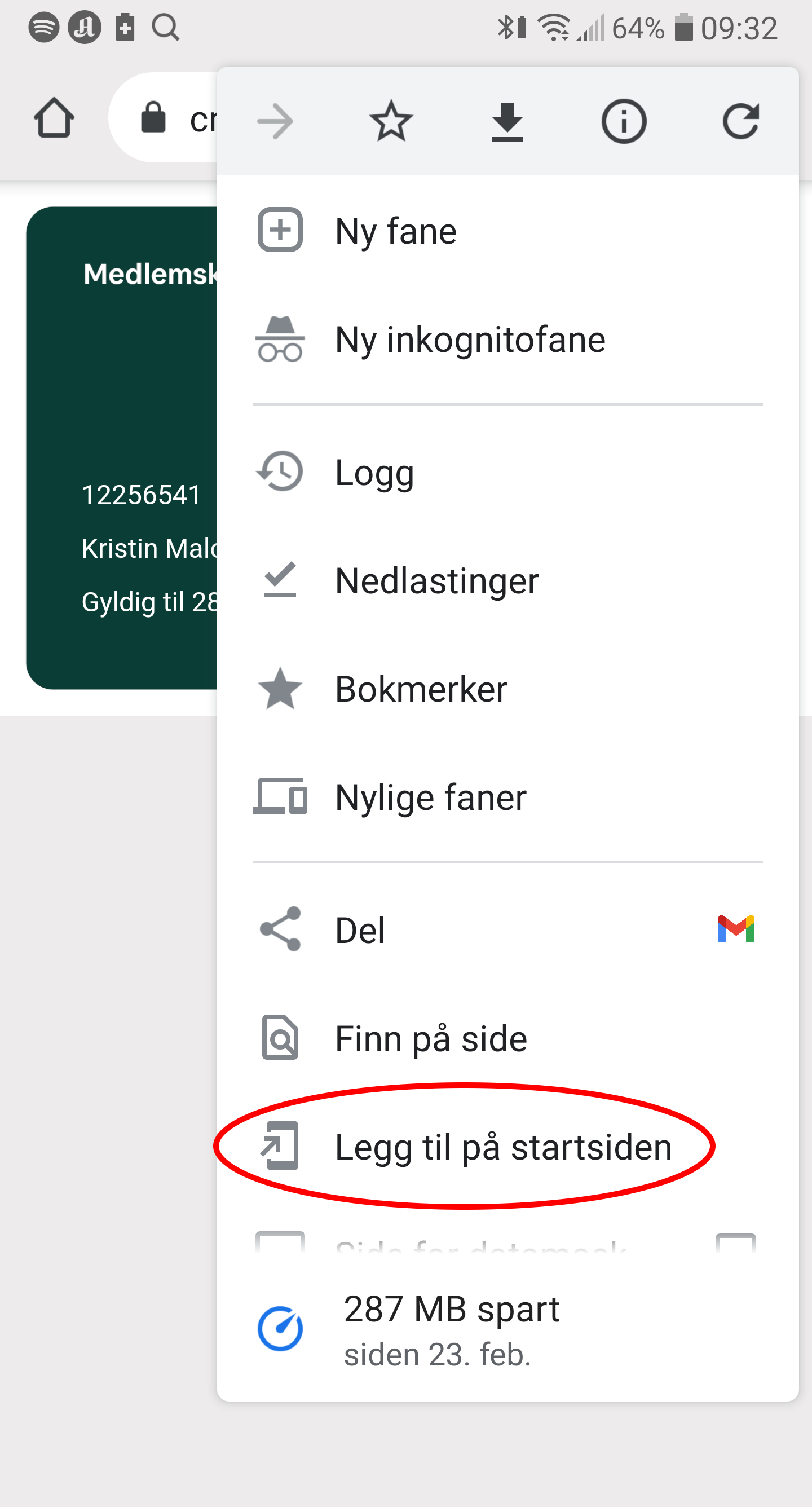Bookmark this page with the star icon
The height and width of the screenshot is (1507, 812).
coord(390,121)
